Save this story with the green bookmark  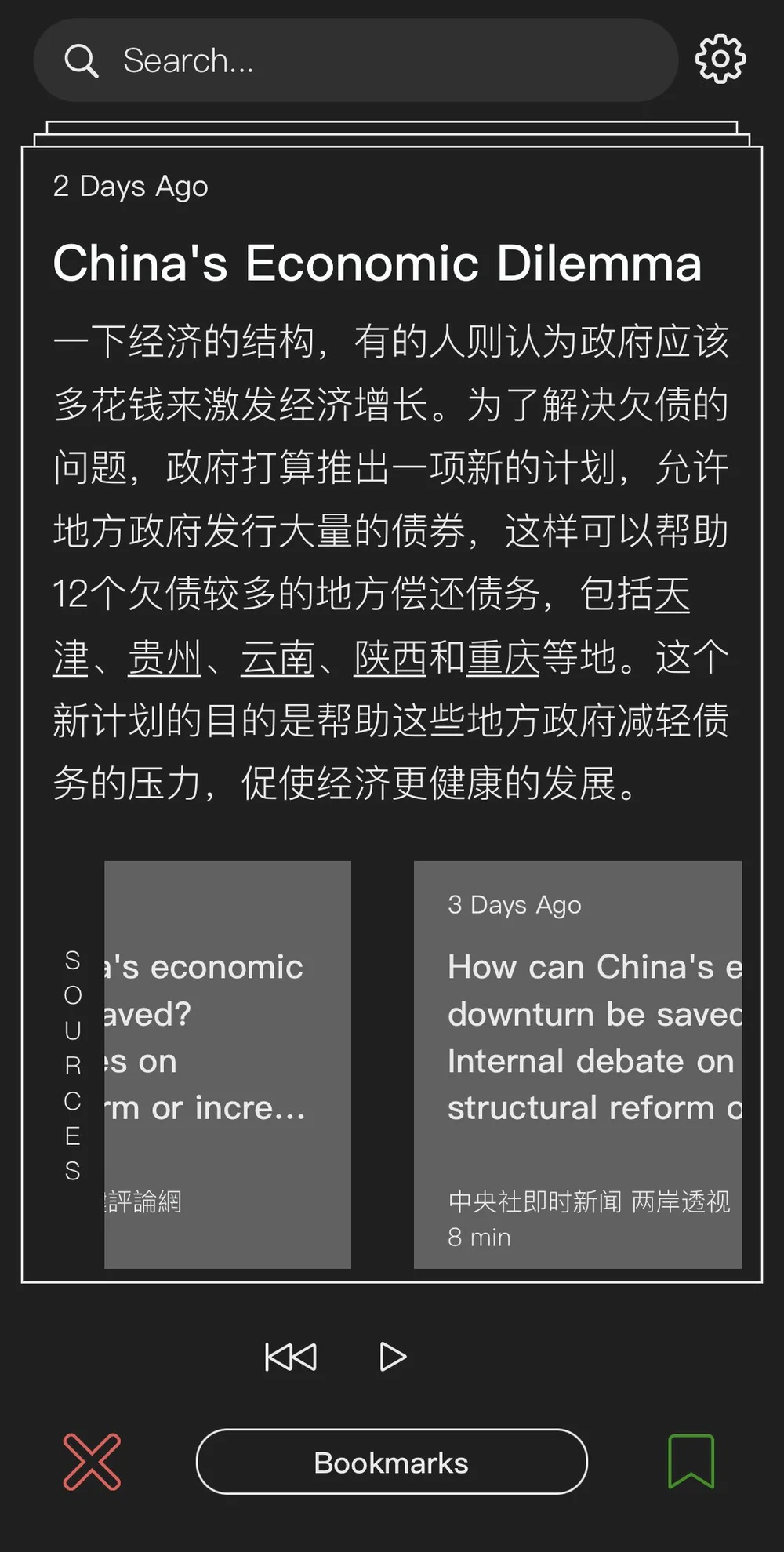pos(691,1461)
